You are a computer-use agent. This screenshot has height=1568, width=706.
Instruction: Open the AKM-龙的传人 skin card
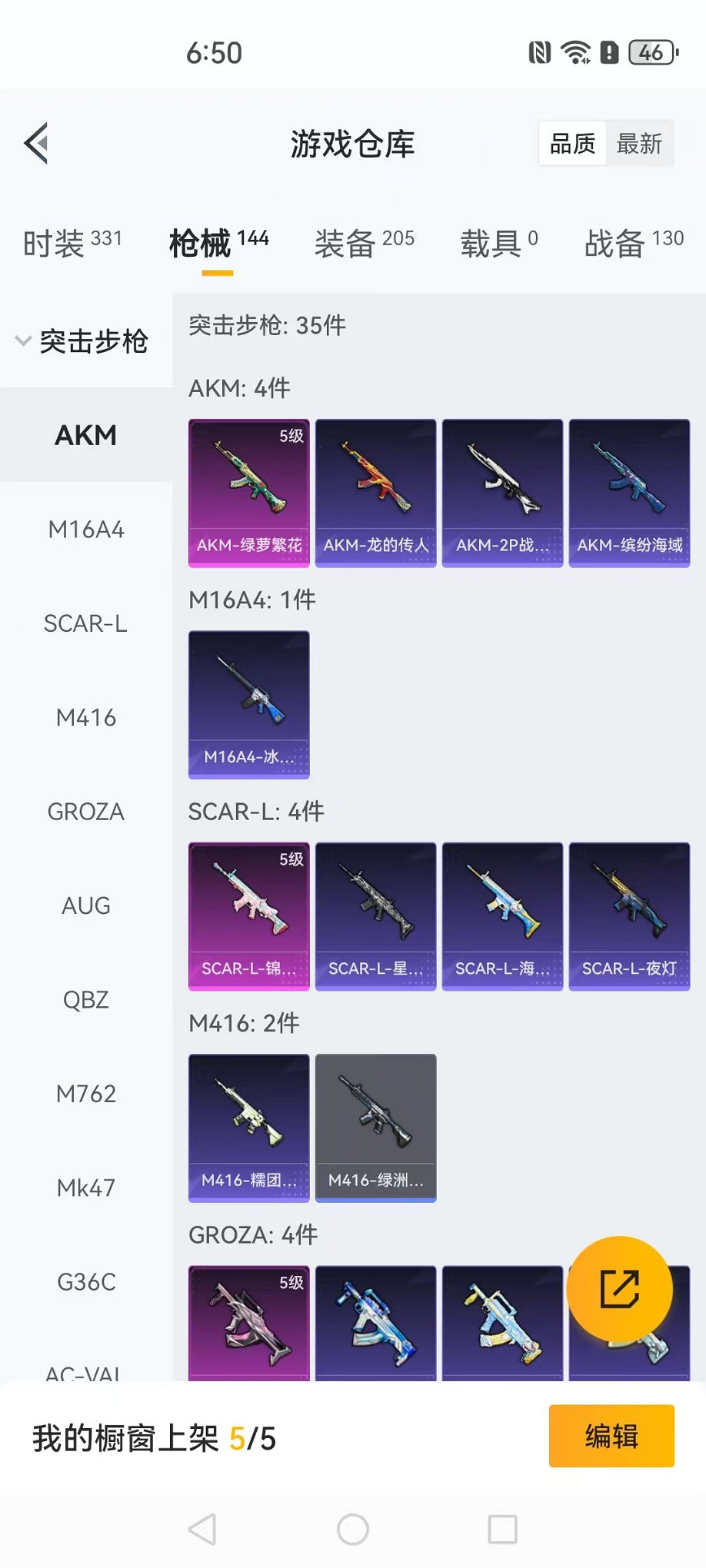click(x=376, y=493)
